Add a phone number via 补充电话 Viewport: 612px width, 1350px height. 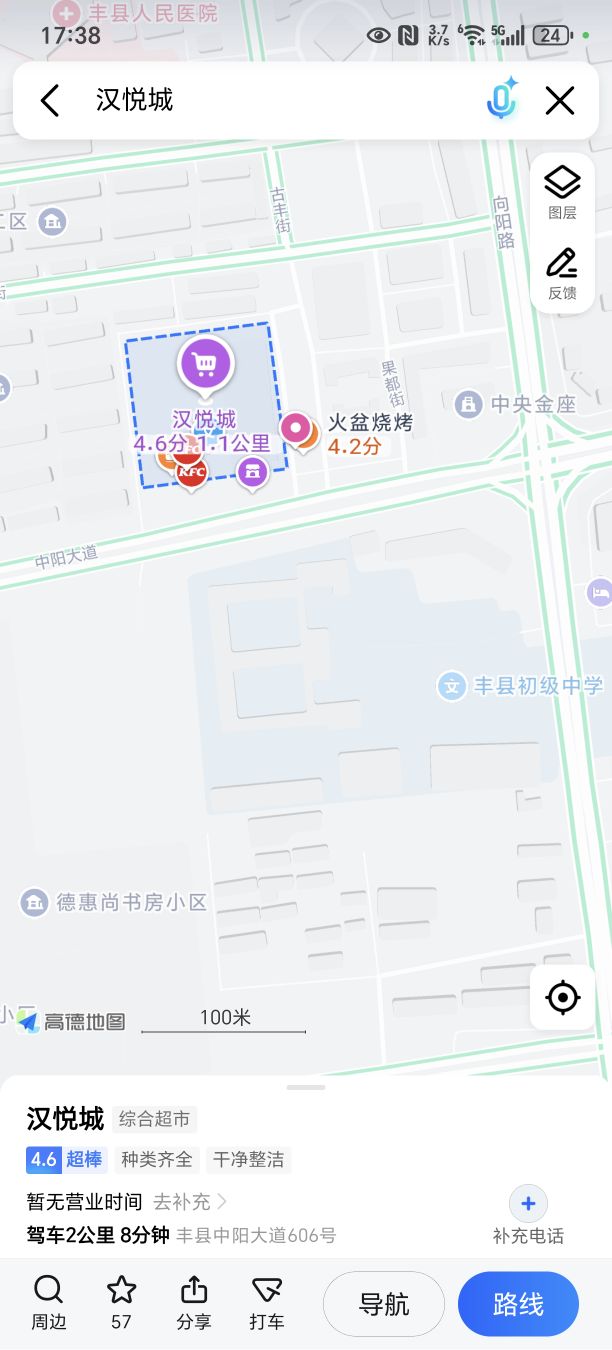[x=528, y=1216]
